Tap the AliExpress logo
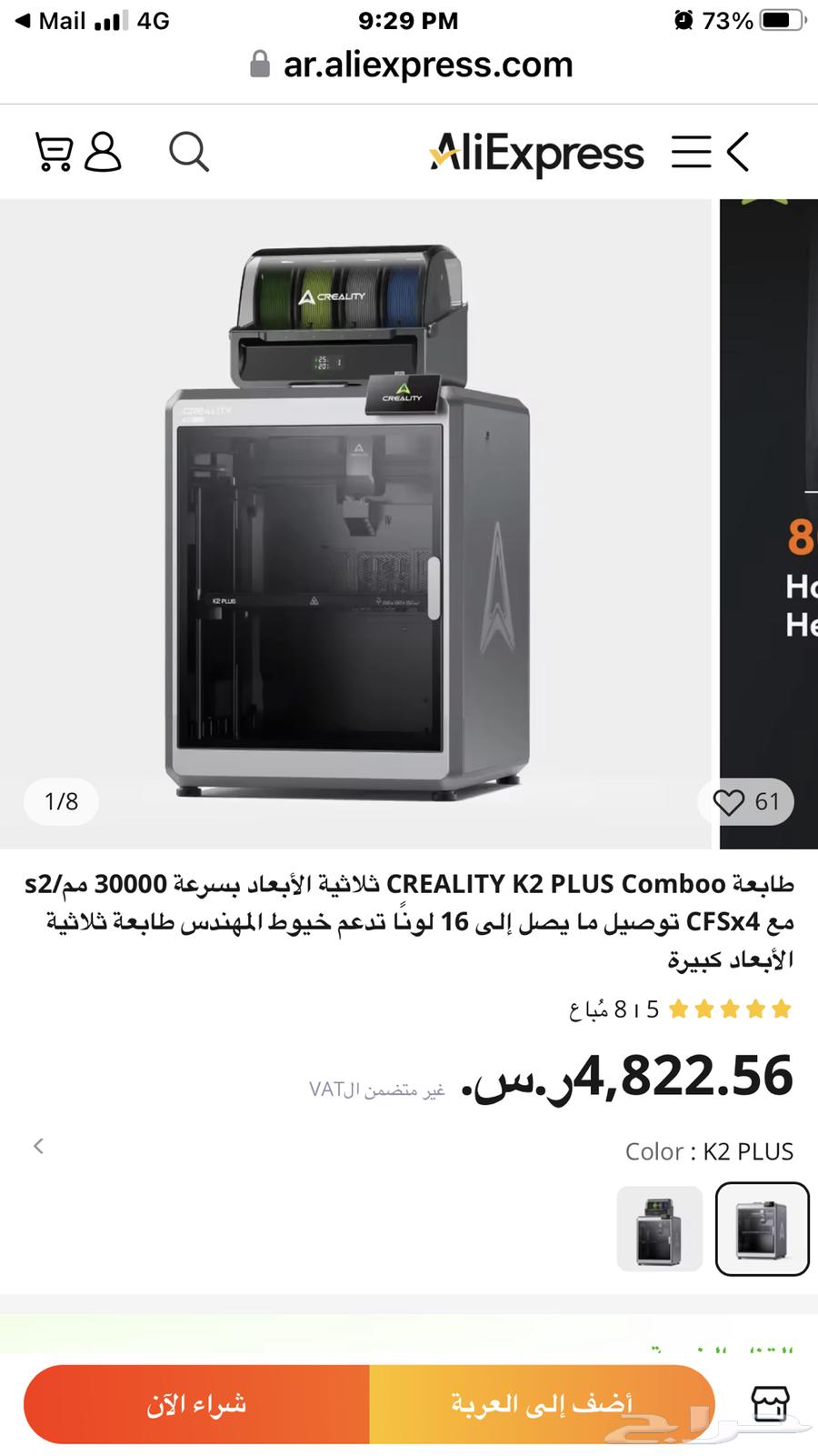Image resolution: width=818 pixels, height=1456 pixels. 534,153
